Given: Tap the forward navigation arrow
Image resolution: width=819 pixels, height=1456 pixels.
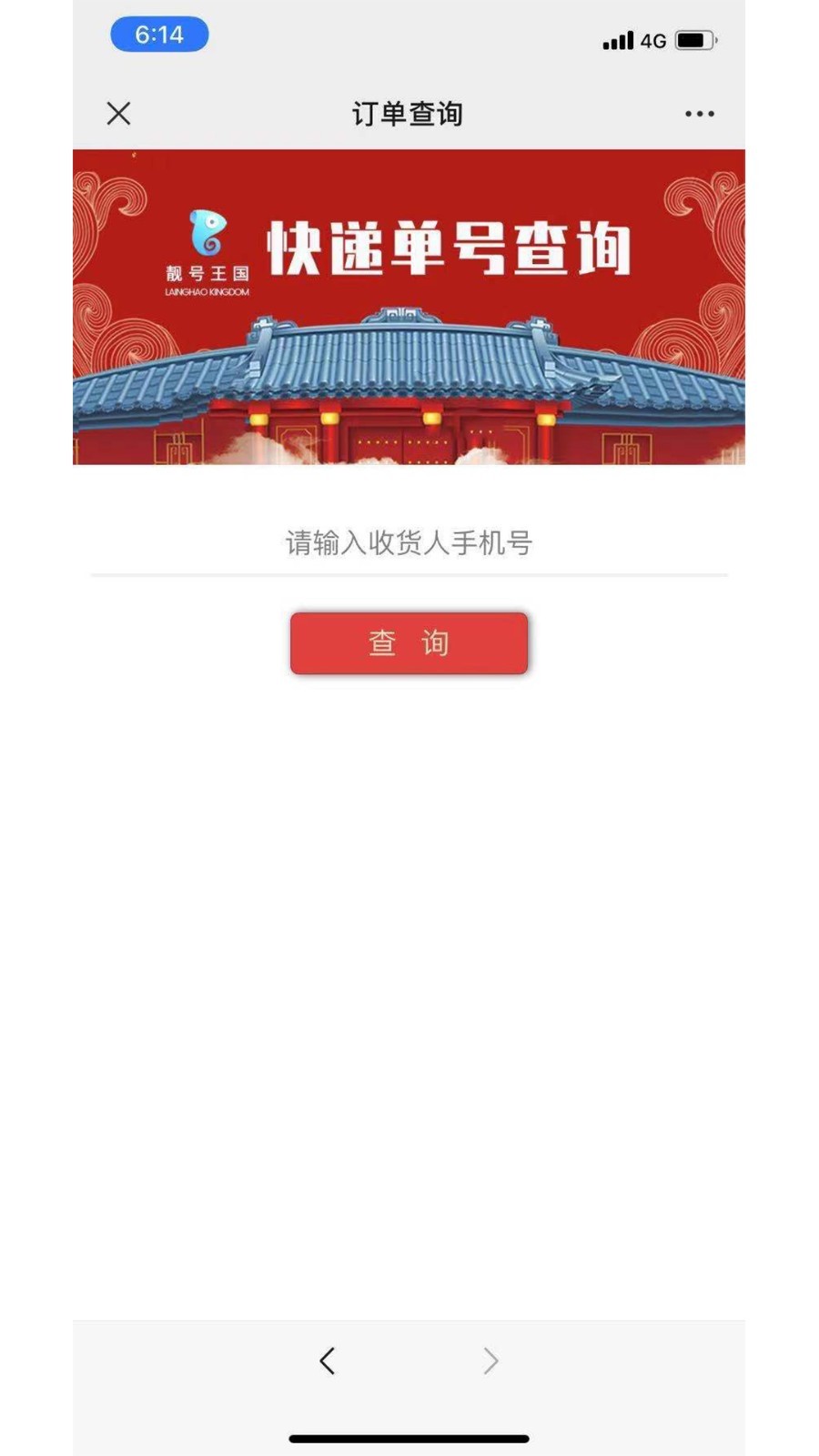Looking at the screenshot, I should 490,1360.
